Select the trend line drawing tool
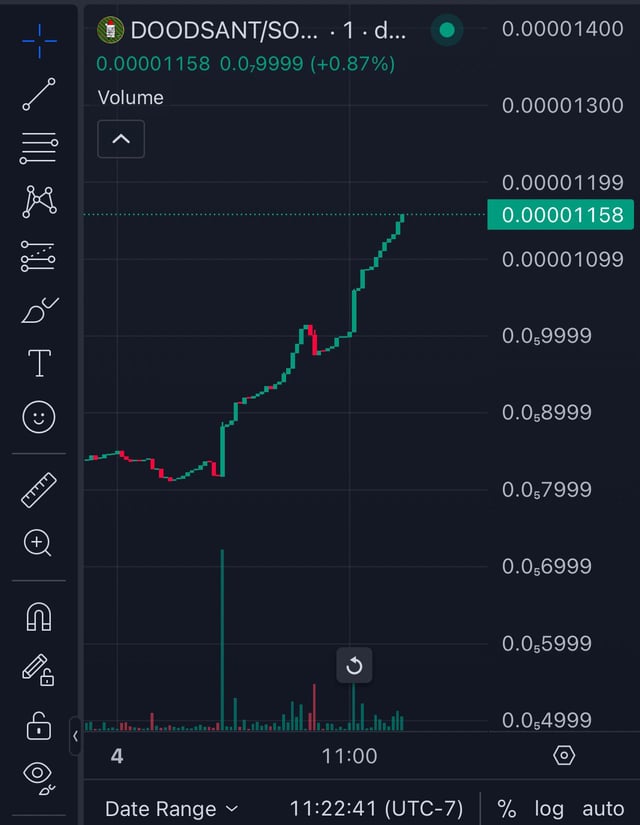Screen dimensions: 640x825 click(x=39, y=93)
